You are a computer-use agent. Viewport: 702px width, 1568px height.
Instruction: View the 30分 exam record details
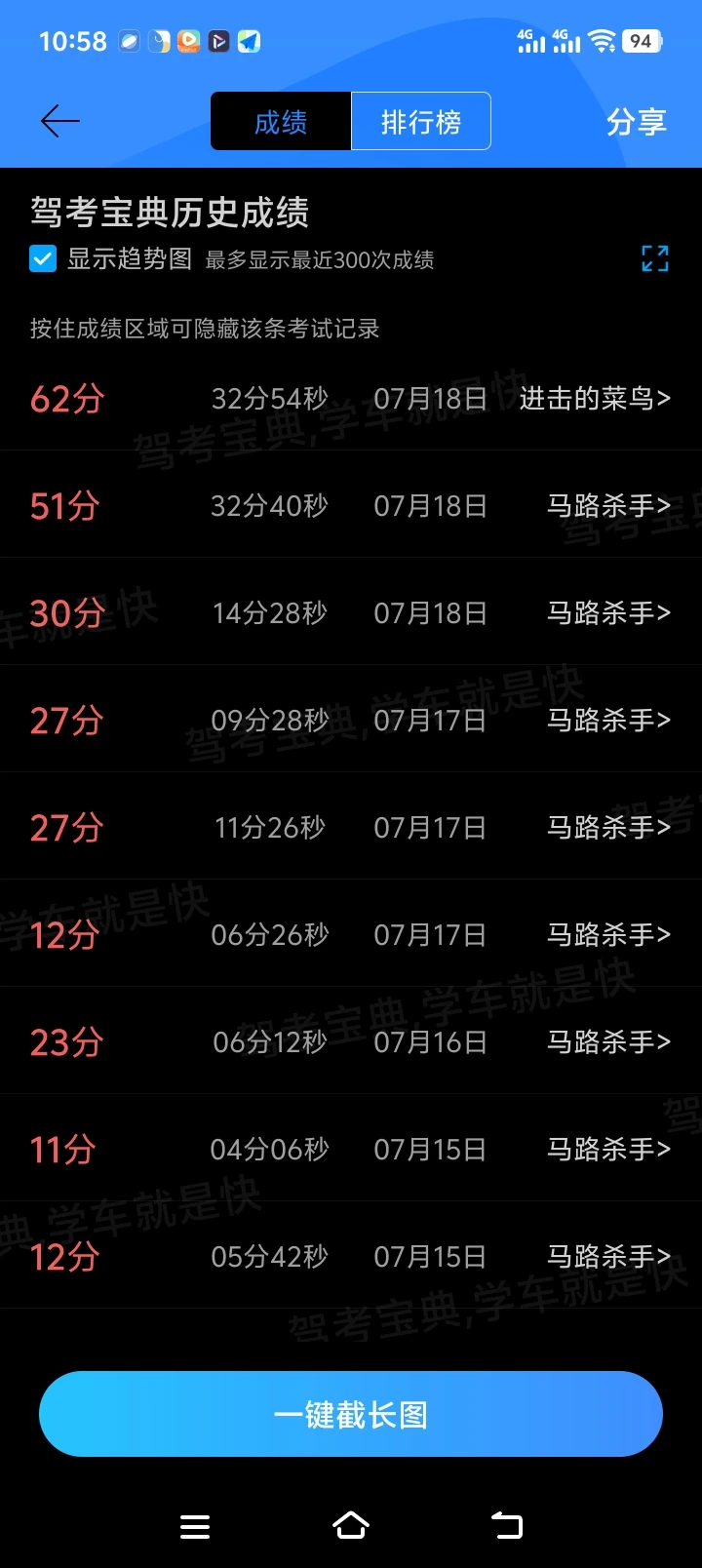[x=351, y=612]
